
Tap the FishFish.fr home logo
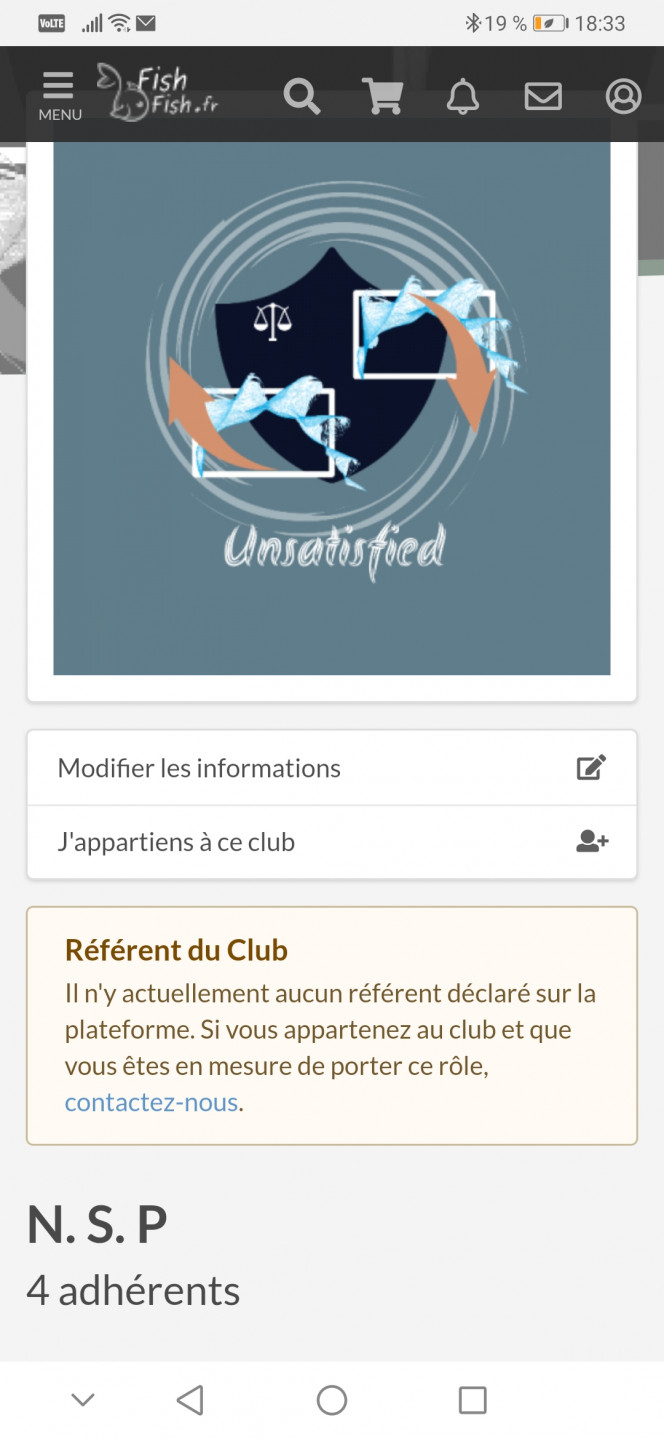click(x=158, y=92)
